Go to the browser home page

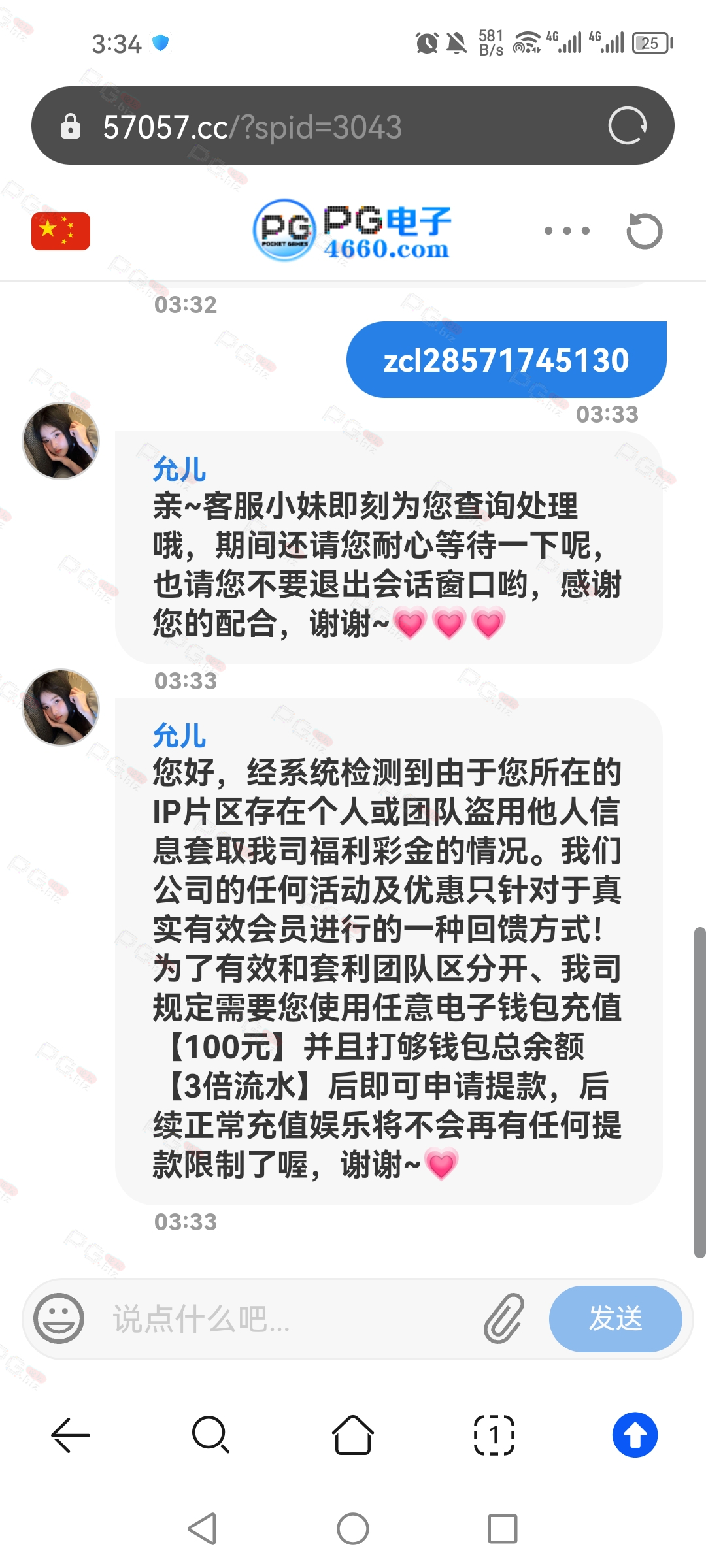tap(353, 1435)
